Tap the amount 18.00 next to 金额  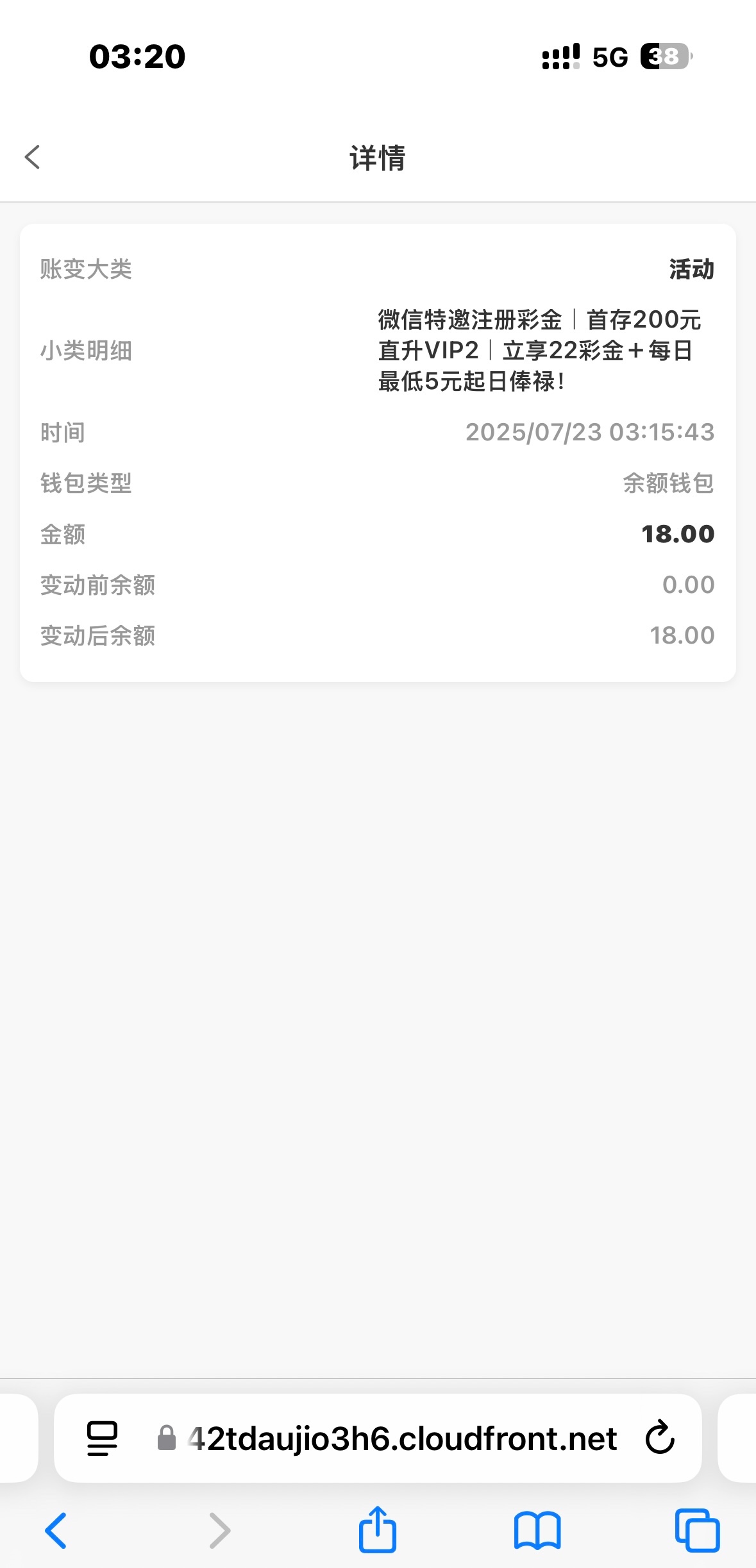(678, 533)
